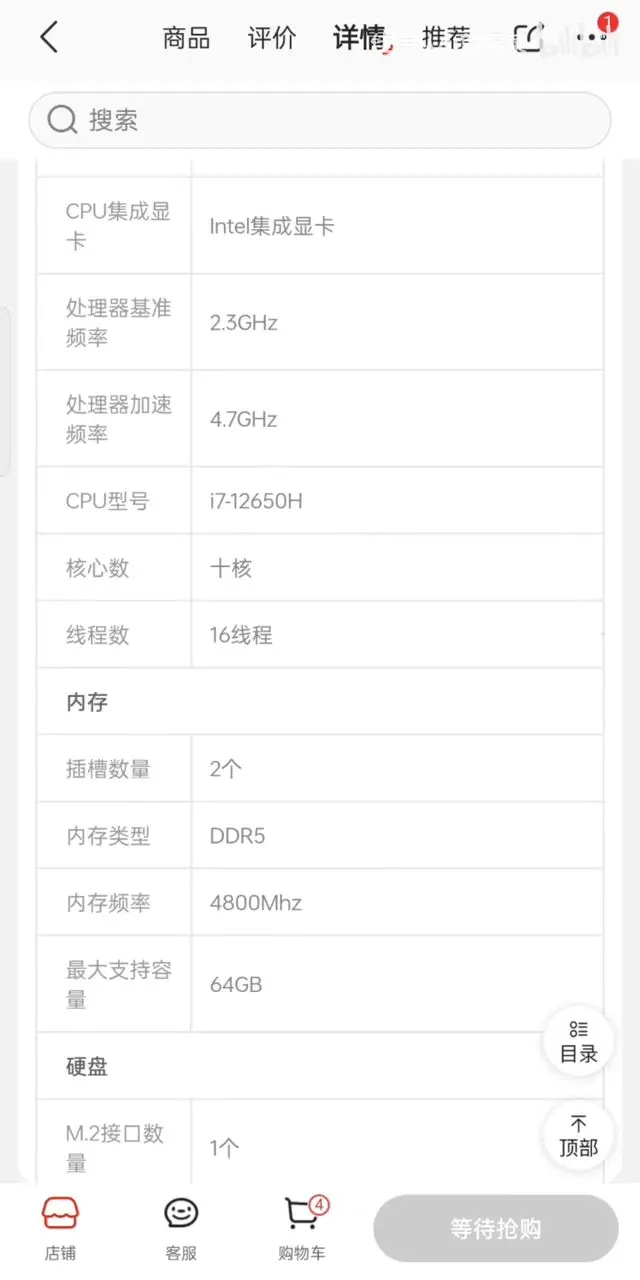
Task: Switch to the 商品 tab
Action: [186, 39]
